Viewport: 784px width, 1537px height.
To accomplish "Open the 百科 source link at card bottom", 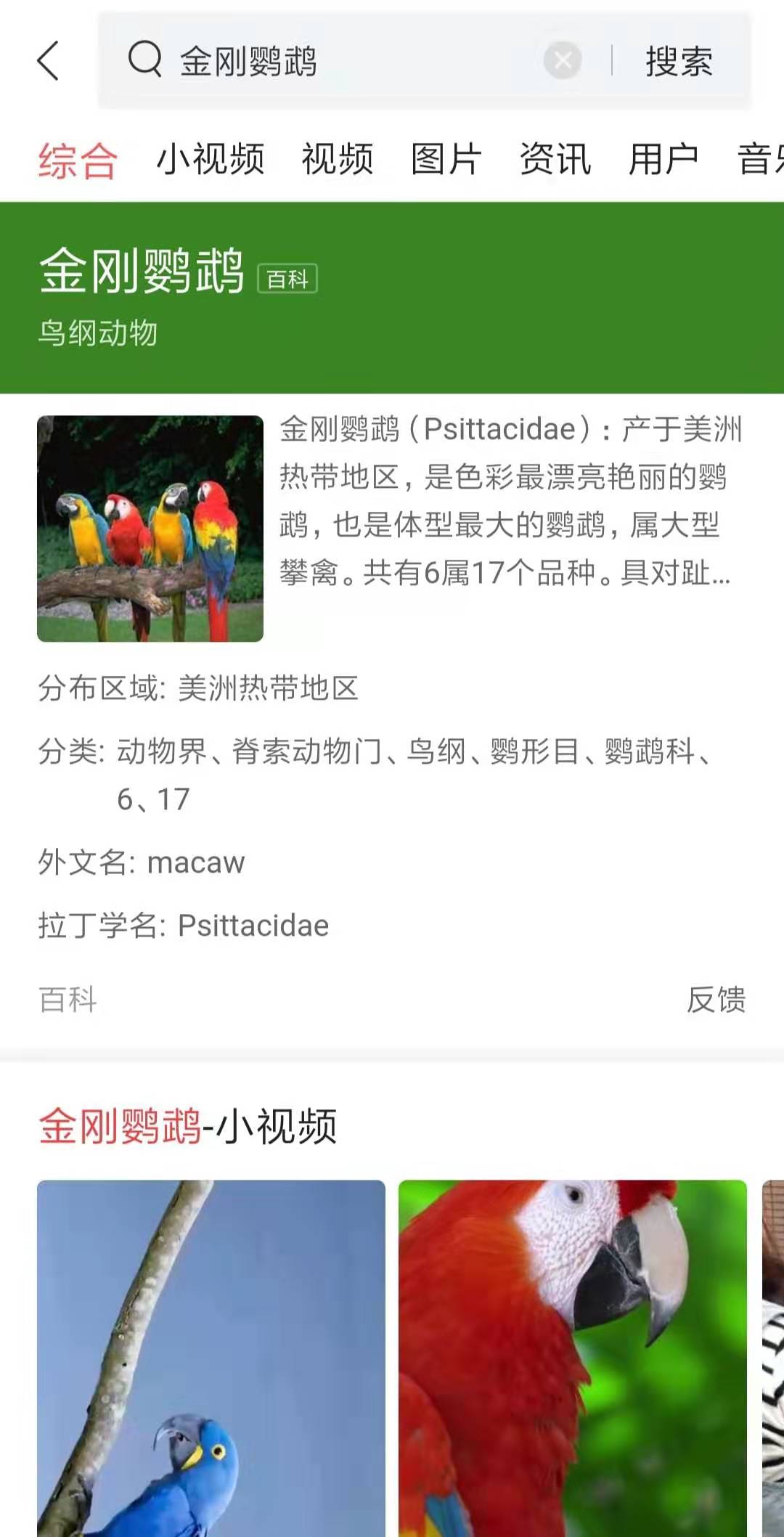I will point(68,1000).
